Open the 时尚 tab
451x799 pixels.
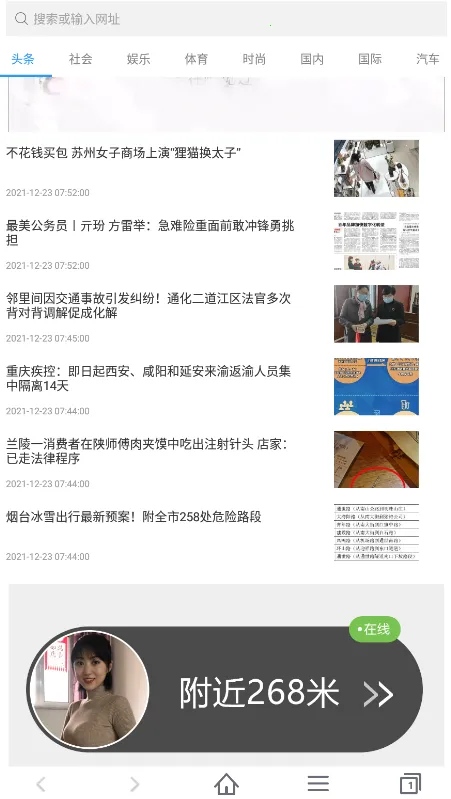coord(254,59)
